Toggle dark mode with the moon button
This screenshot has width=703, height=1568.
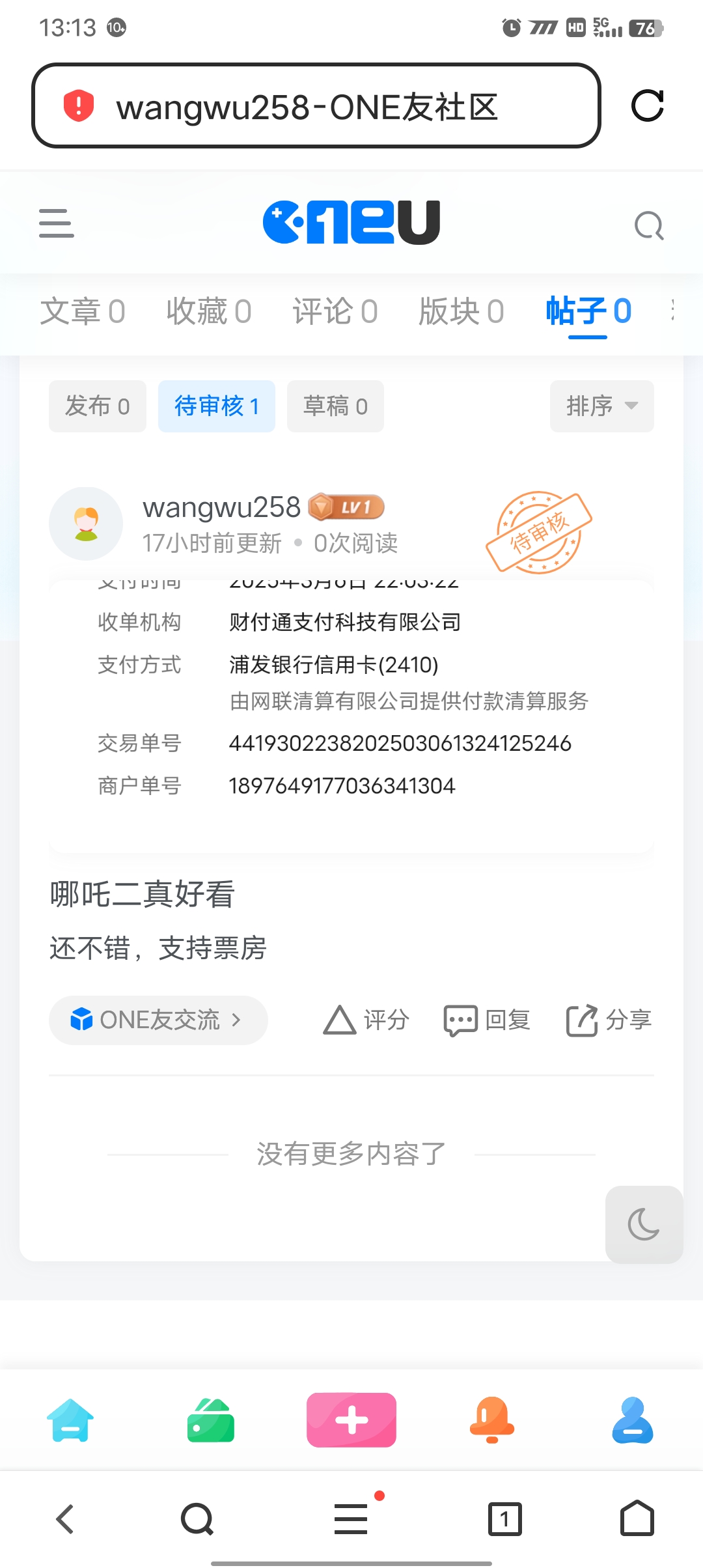[643, 1224]
